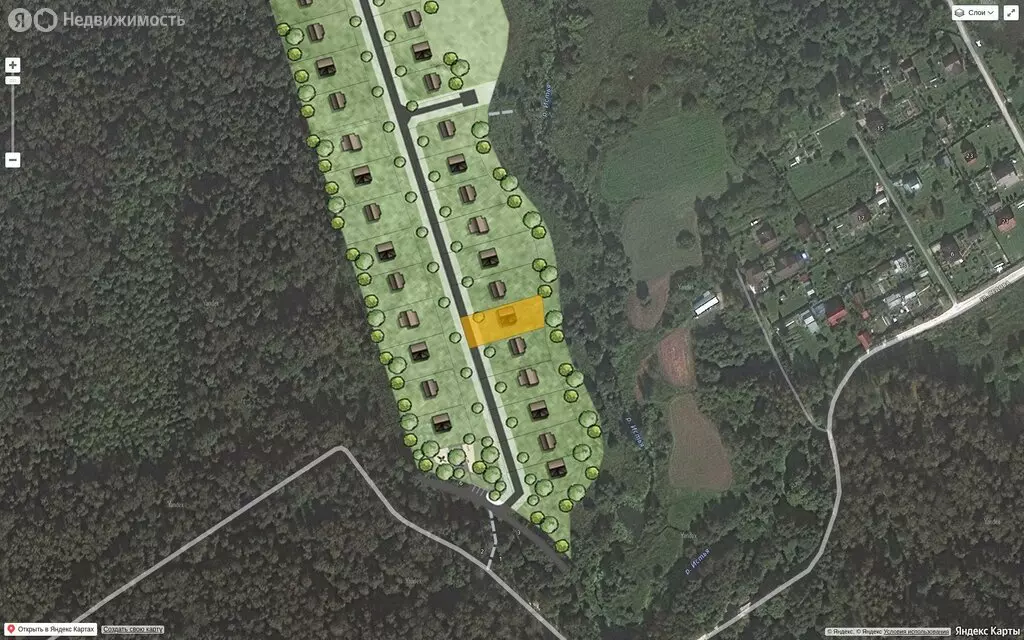Open the Слои layers dropdown

(x=975, y=12)
